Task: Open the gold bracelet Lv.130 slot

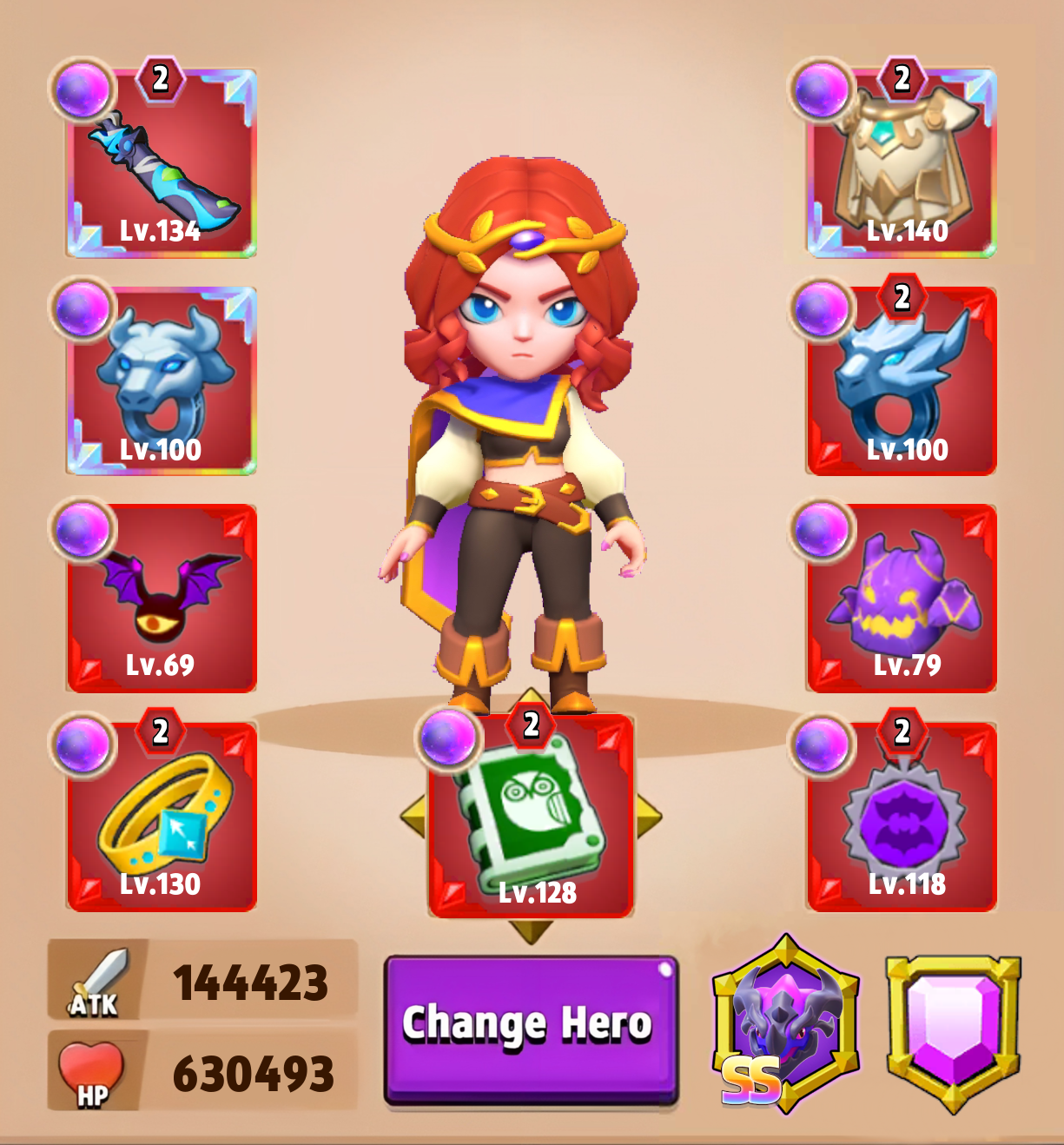Action: 162,817
